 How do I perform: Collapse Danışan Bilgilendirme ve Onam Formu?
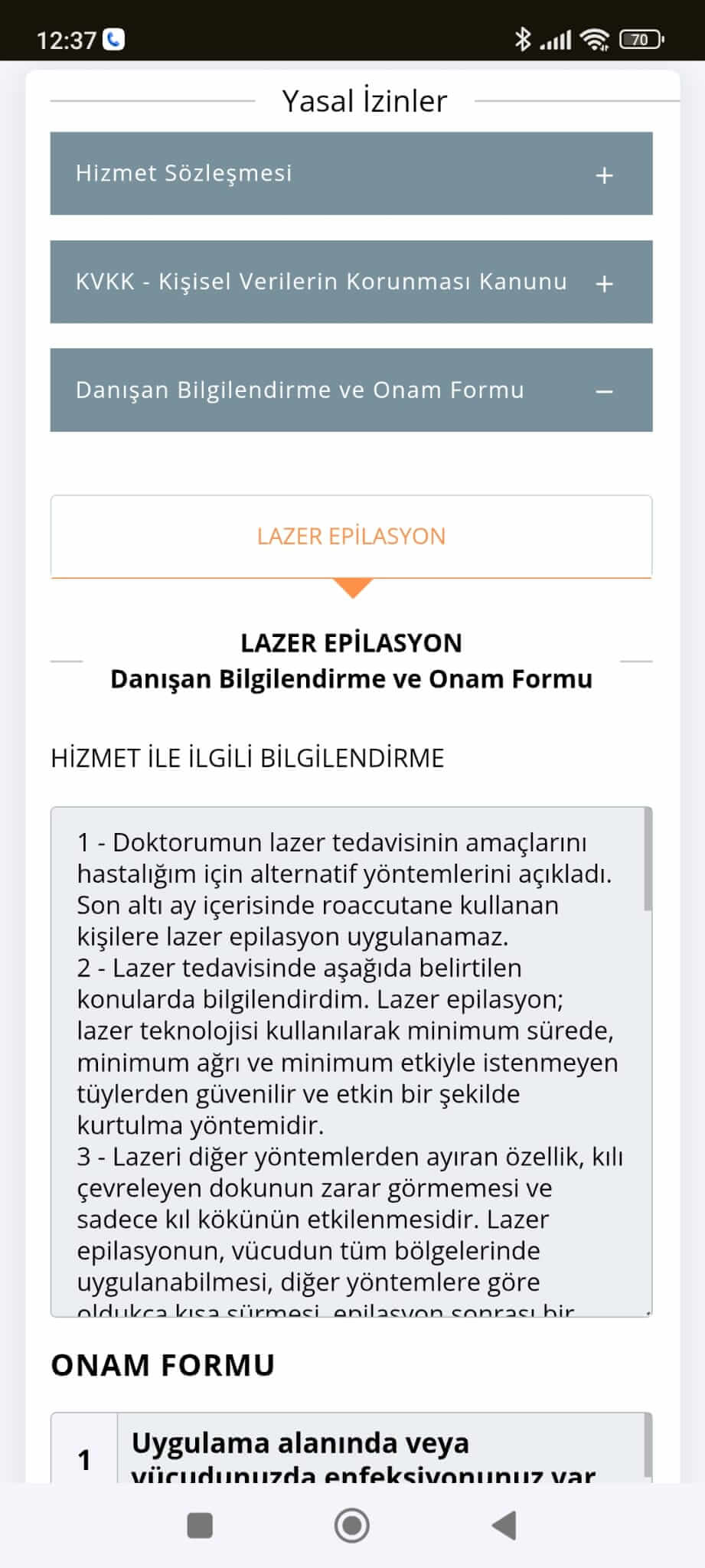351,390
